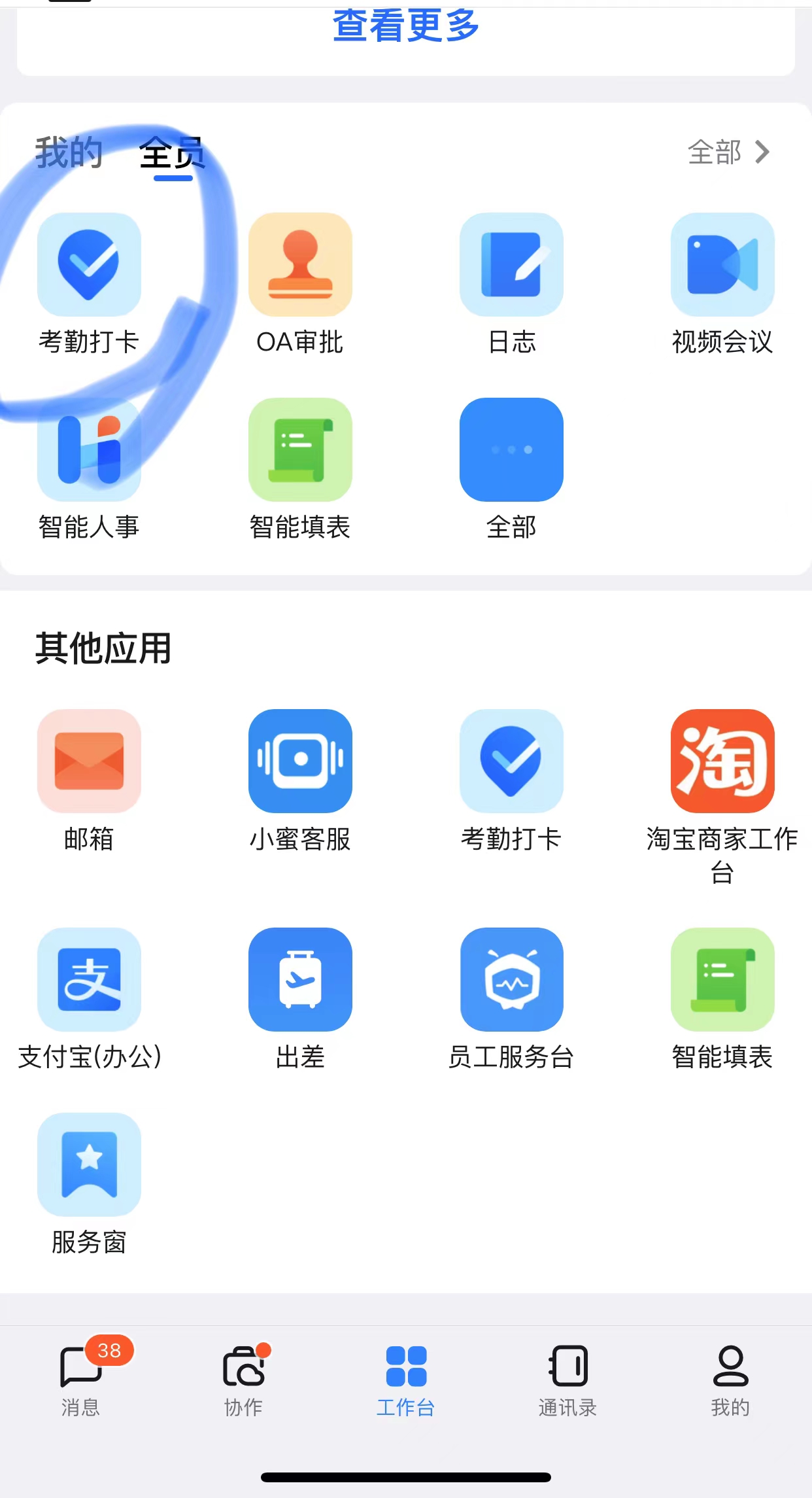Open the 服务窗 app
Viewport: 812px width, 1498px height.
(x=89, y=1165)
